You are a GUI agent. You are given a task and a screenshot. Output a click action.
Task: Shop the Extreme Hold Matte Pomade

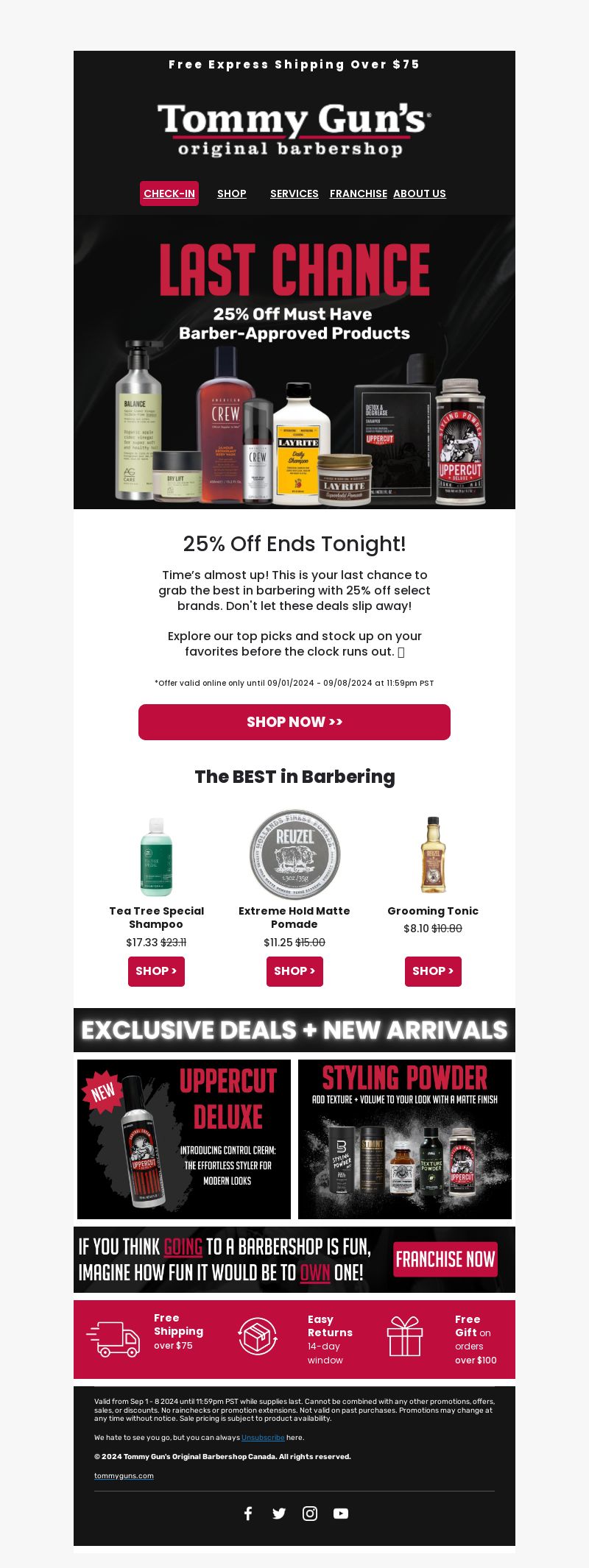(x=294, y=971)
